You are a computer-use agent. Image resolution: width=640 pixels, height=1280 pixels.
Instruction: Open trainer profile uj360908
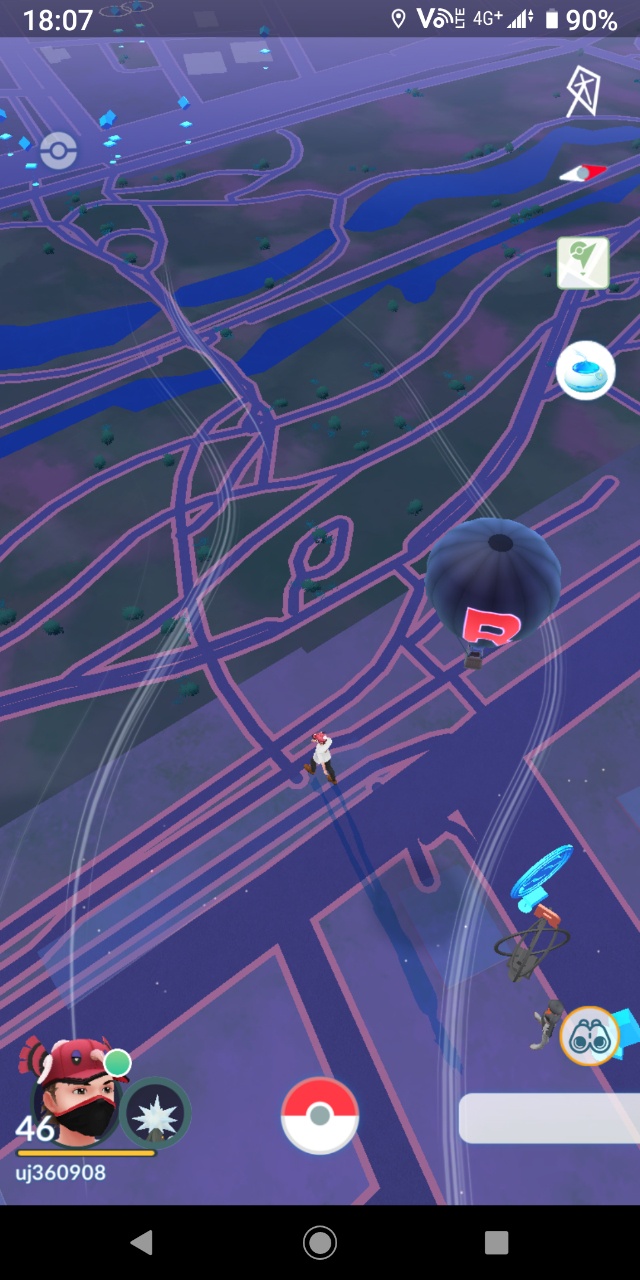pyautogui.click(x=75, y=1100)
